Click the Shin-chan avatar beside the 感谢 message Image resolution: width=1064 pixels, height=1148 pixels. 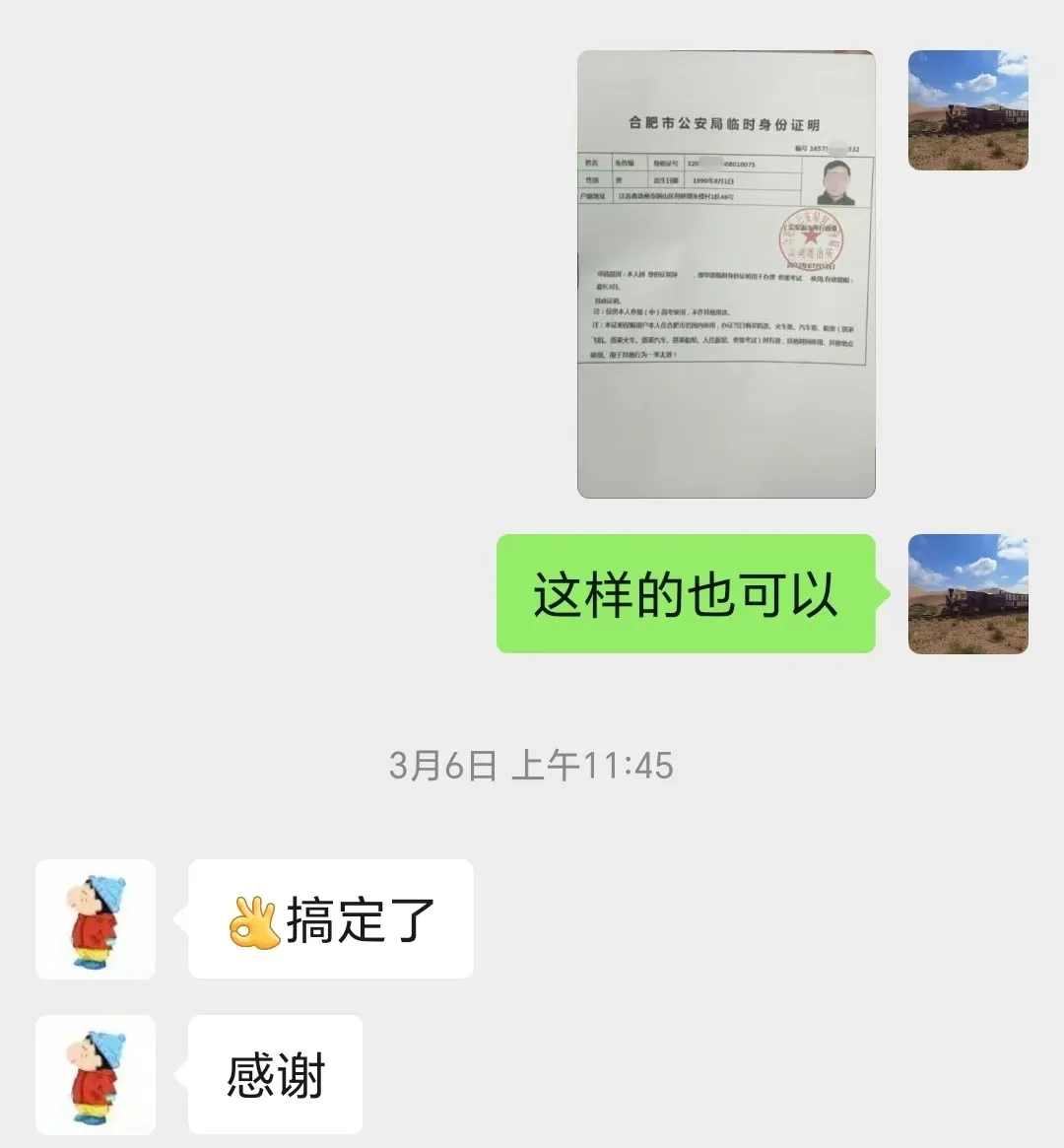(x=95, y=1075)
